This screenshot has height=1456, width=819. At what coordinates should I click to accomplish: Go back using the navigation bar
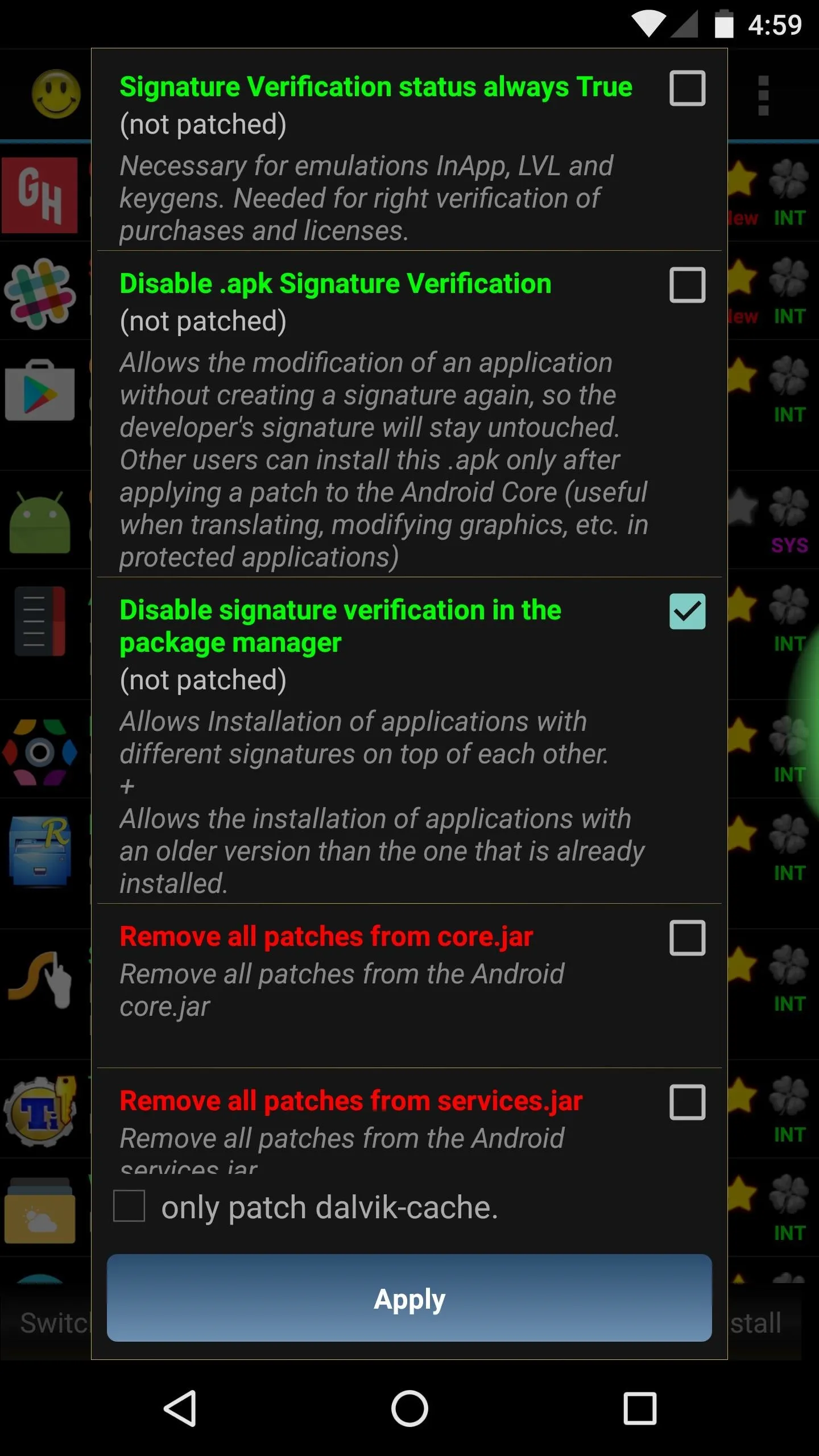pyautogui.click(x=181, y=1409)
